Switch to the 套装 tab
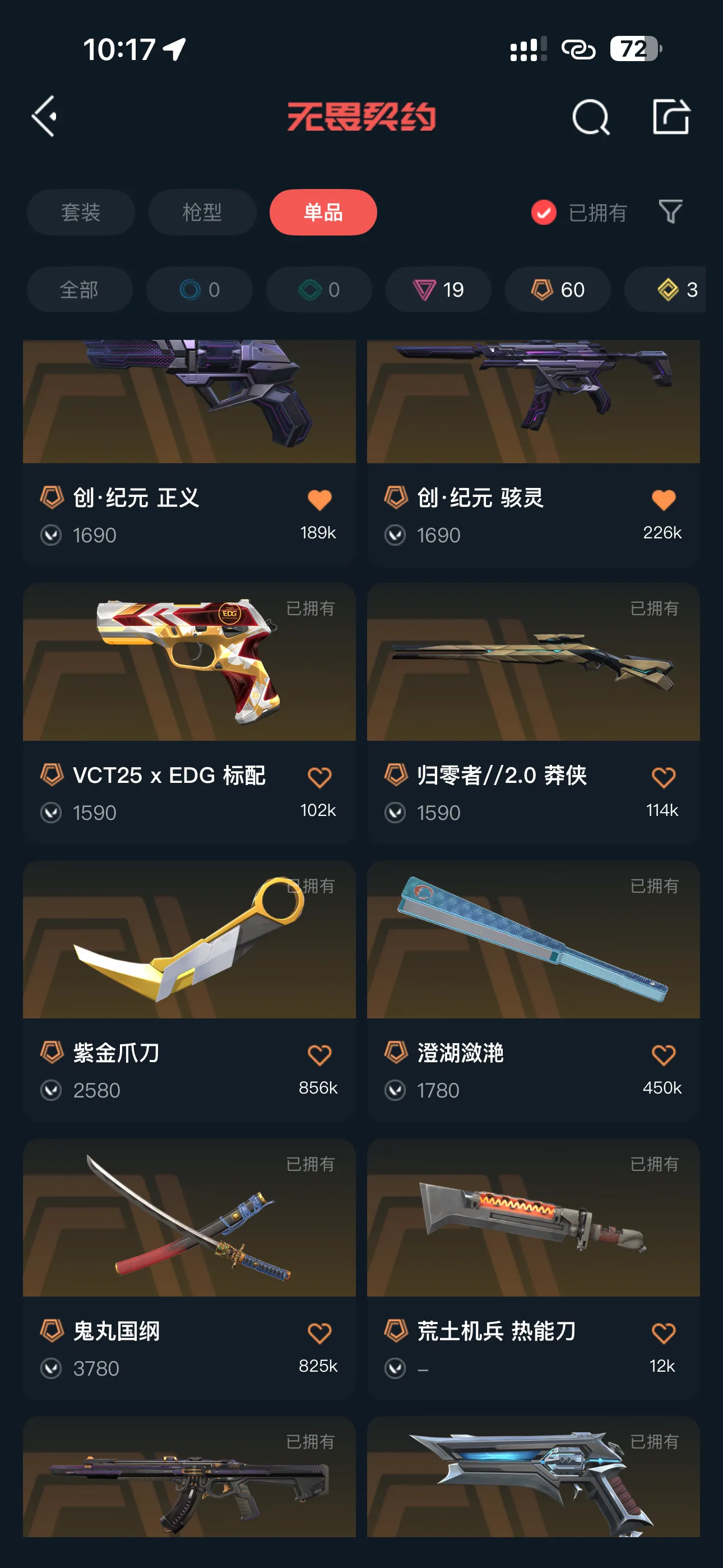The width and height of the screenshot is (723, 1568). click(x=80, y=212)
